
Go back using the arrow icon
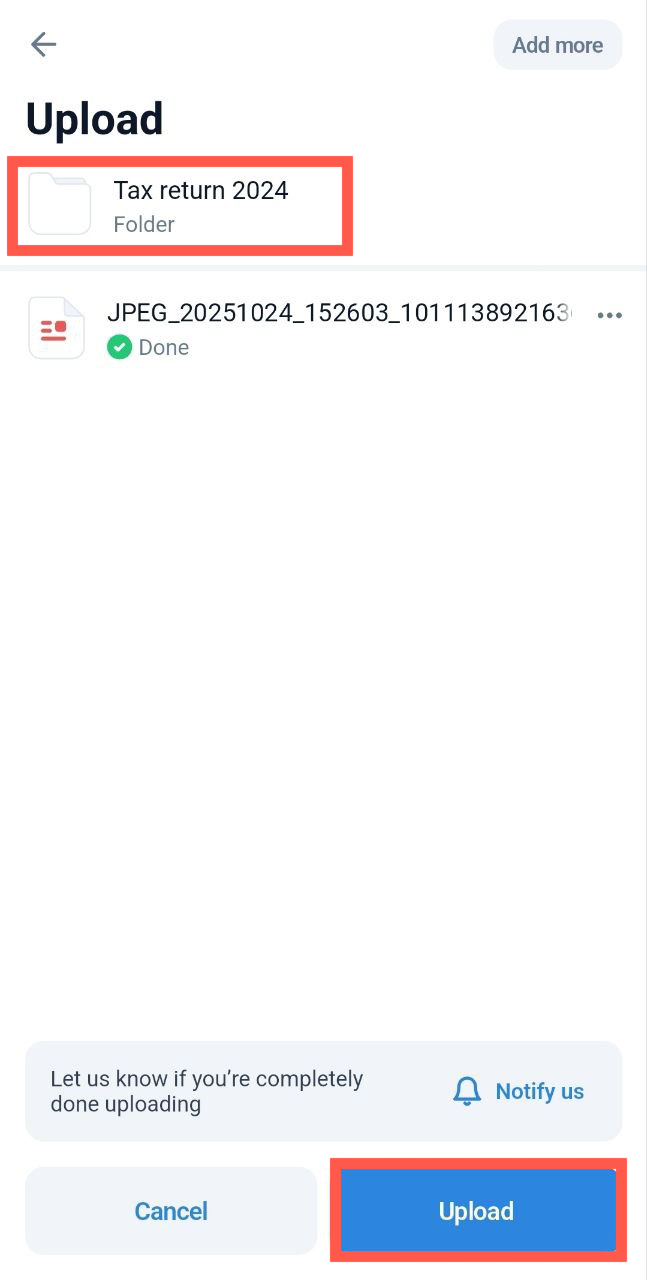click(44, 44)
